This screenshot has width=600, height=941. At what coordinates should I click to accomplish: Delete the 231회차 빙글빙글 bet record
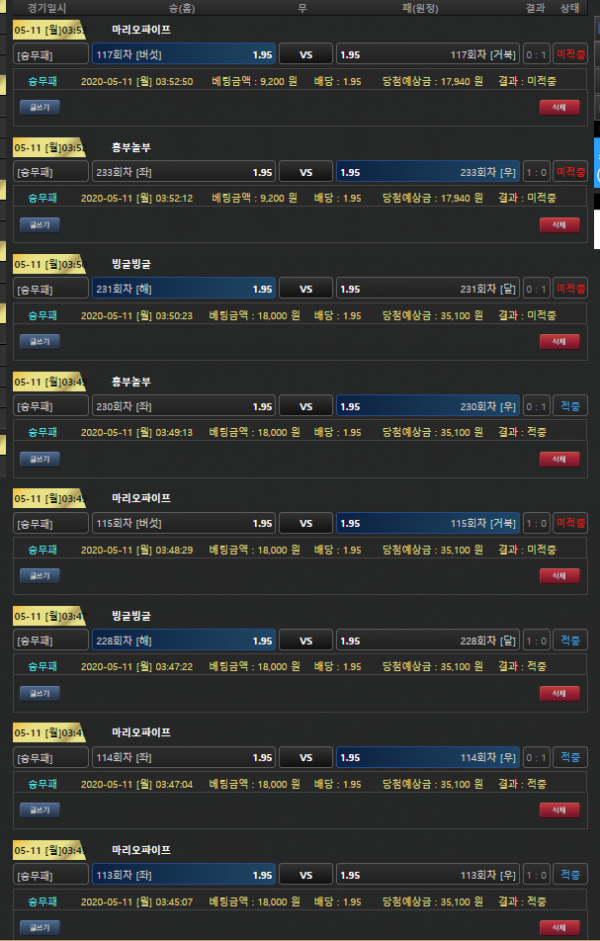click(x=559, y=341)
